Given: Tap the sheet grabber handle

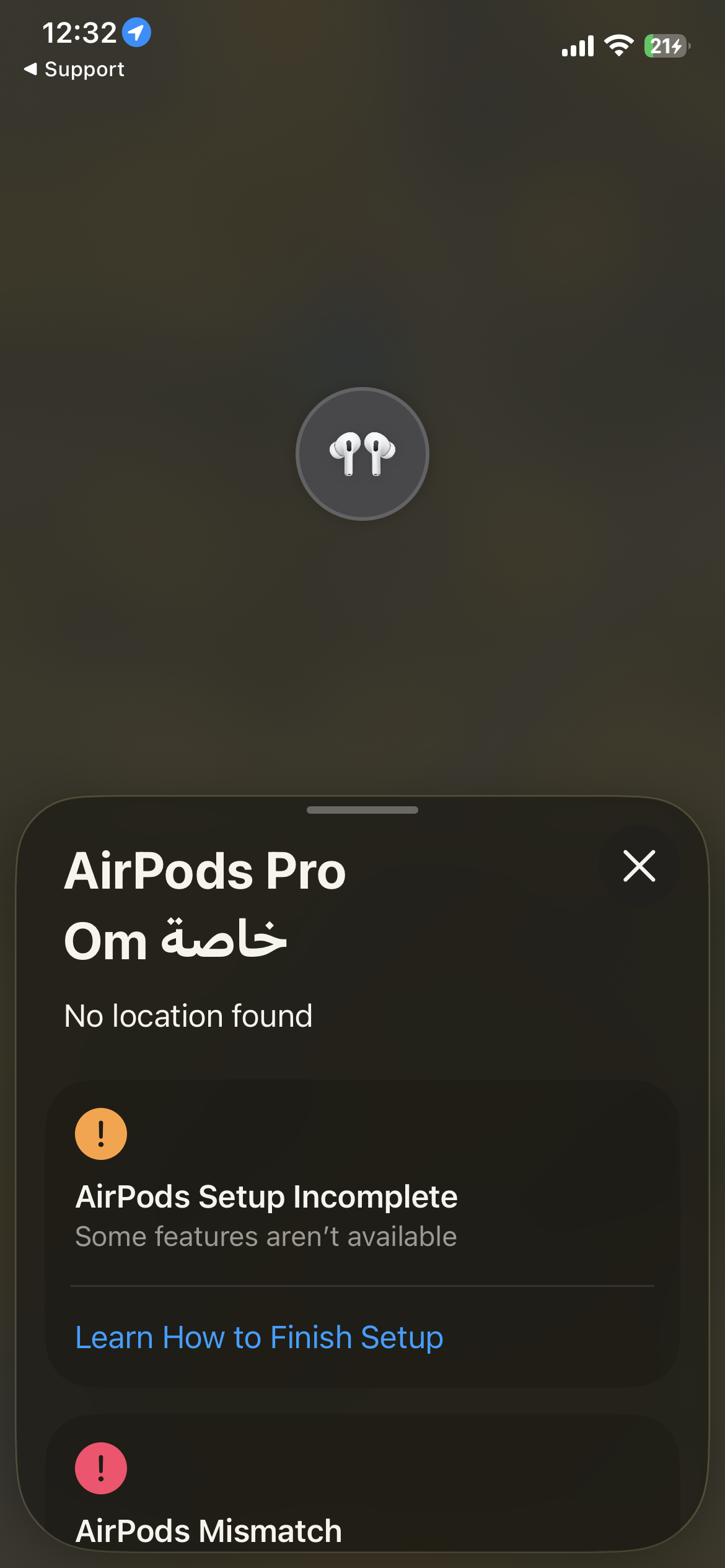Looking at the screenshot, I should click(362, 810).
